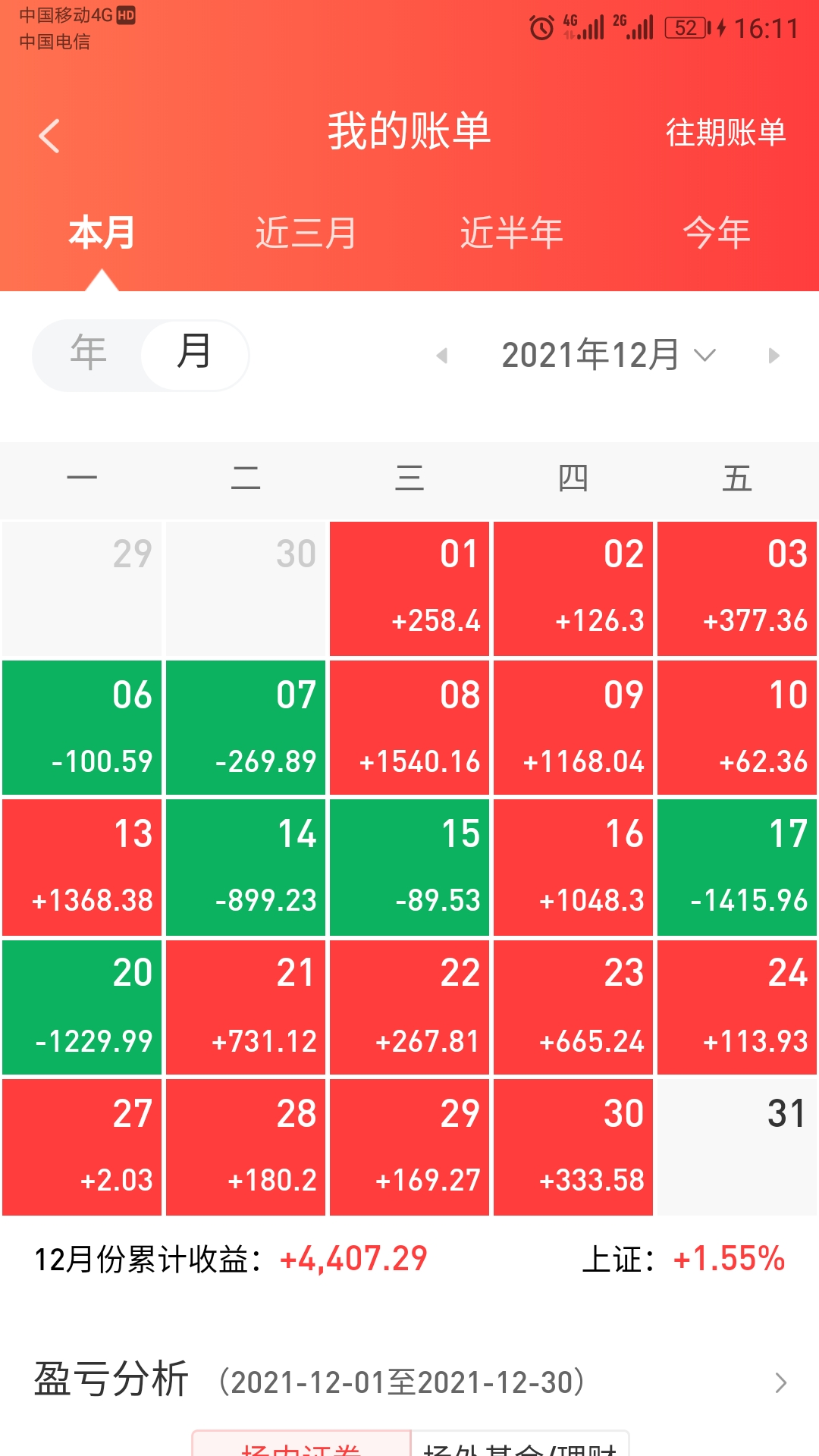The height and width of the screenshot is (1456, 819).
Task: Switch to the 近三月 tab
Action: (x=306, y=233)
